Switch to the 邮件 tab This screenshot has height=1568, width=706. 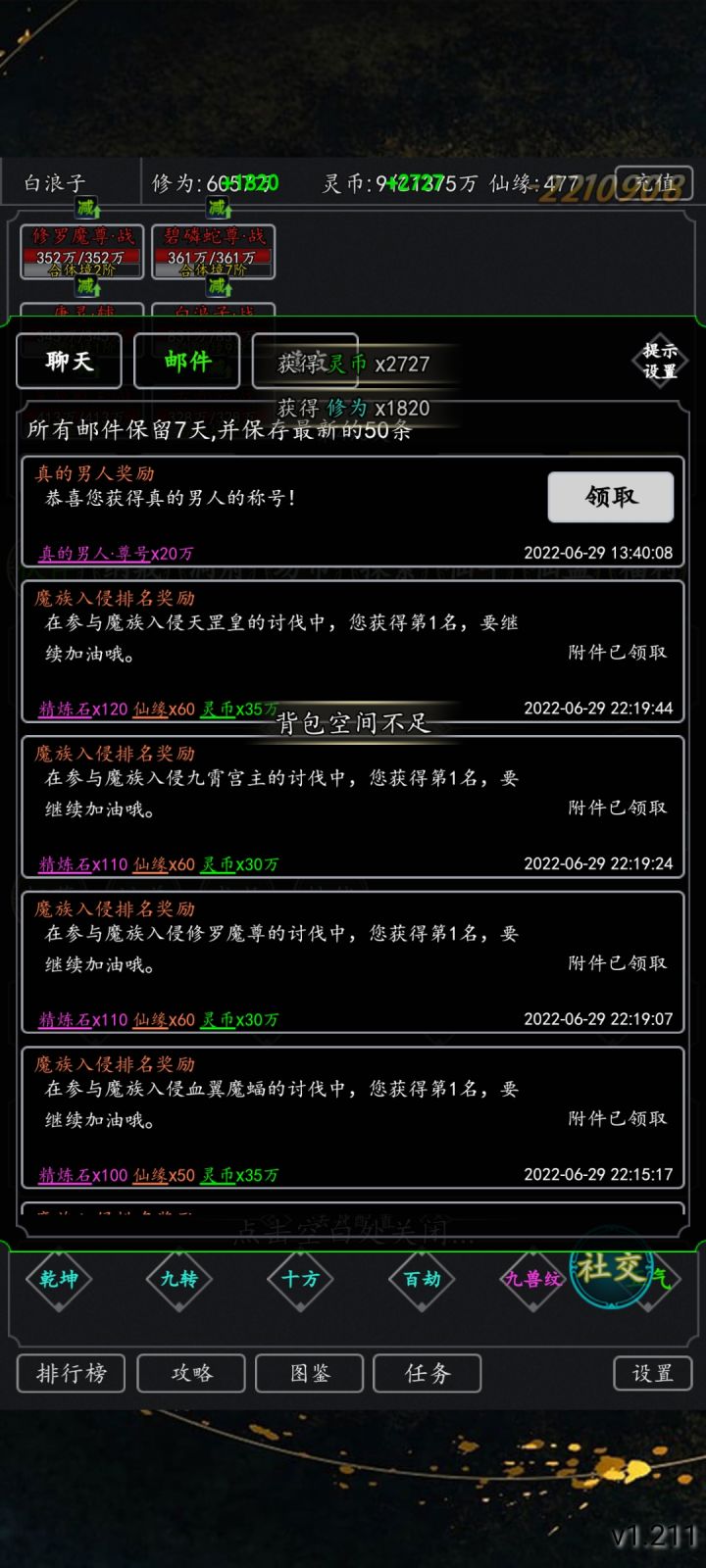(x=187, y=361)
